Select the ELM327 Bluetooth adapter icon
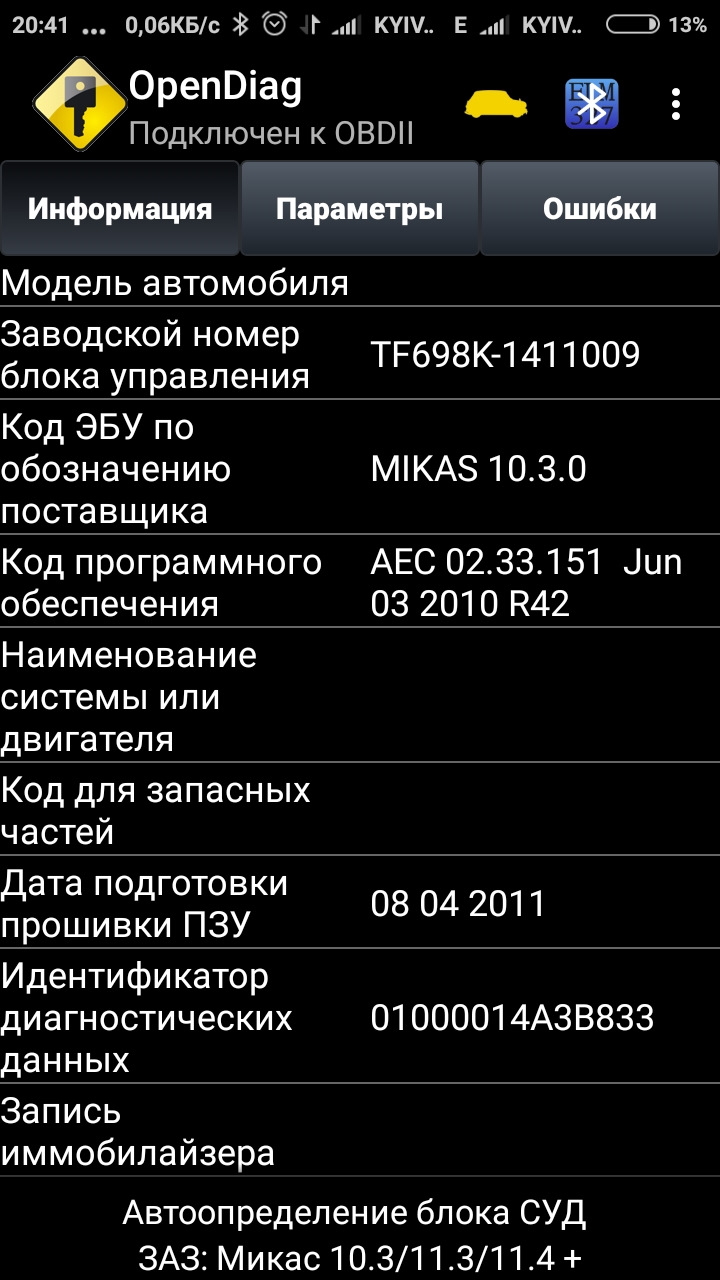Screen dimensions: 720x1280 pos(590,101)
